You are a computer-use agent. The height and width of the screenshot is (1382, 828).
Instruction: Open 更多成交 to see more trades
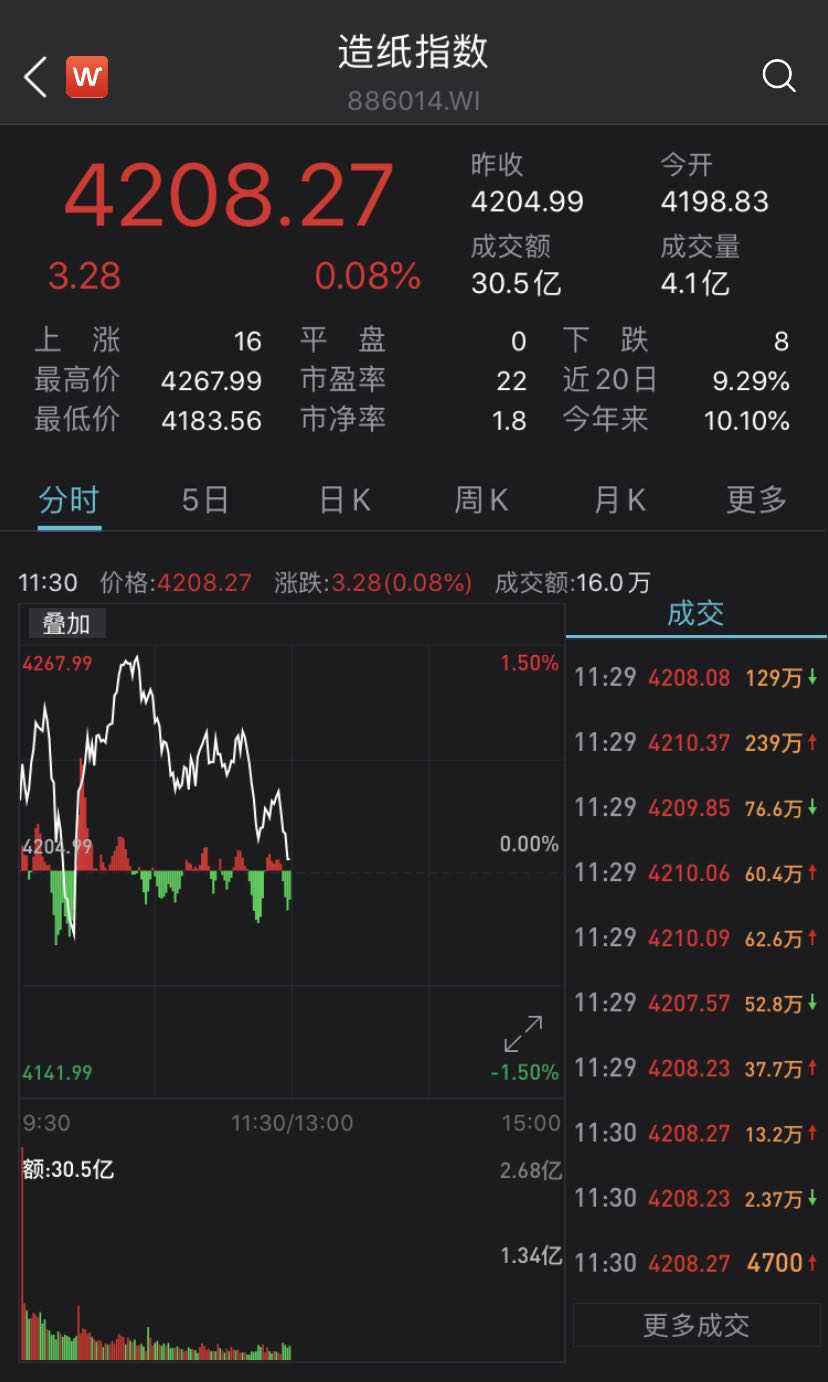[x=695, y=1326]
